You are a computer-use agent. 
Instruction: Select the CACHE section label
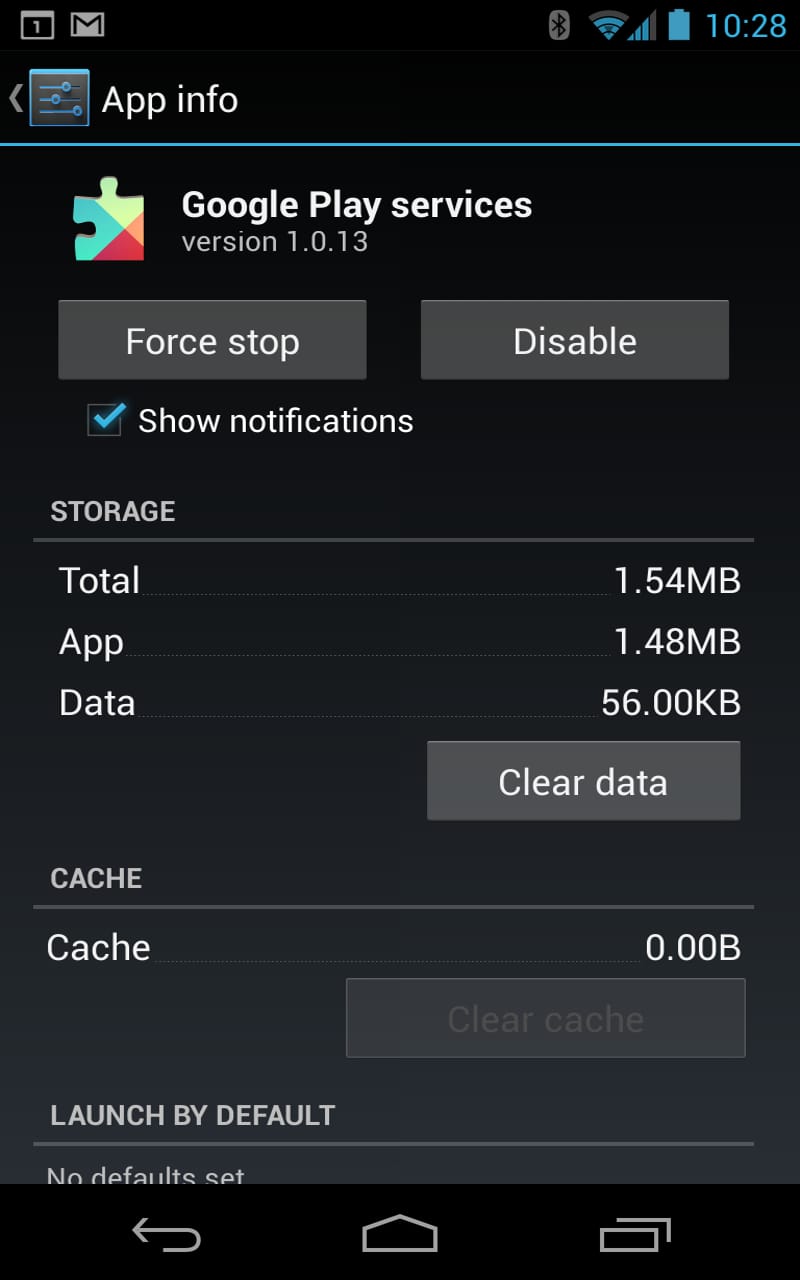tap(95, 878)
